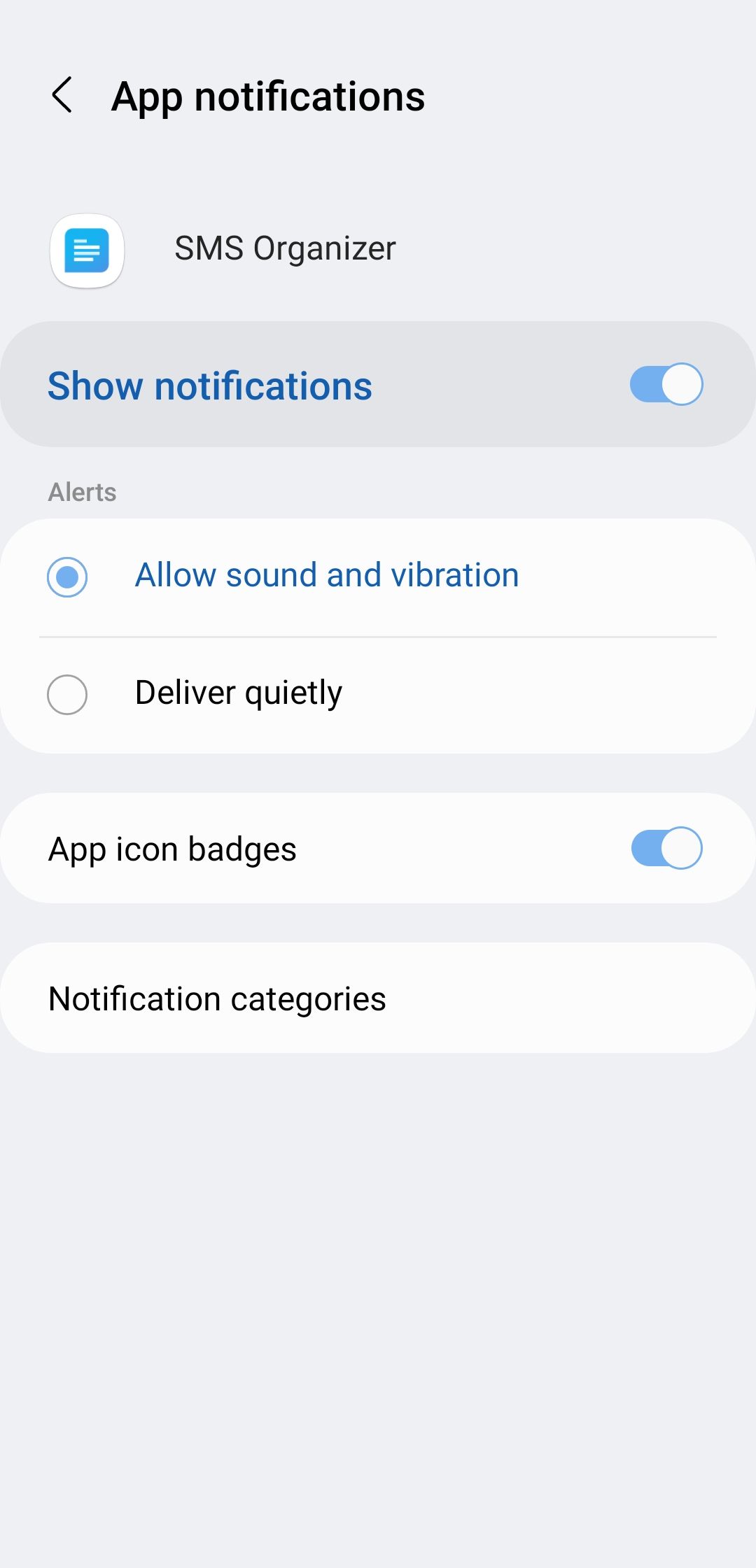756x1568 pixels.
Task: Select the Deliver quietly radio button
Action: coord(67,693)
